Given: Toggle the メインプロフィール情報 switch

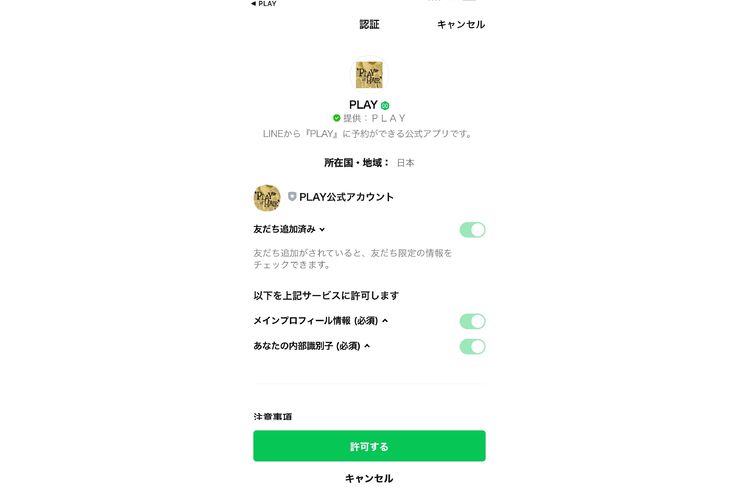Looking at the screenshot, I should click(x=472, y=321).
